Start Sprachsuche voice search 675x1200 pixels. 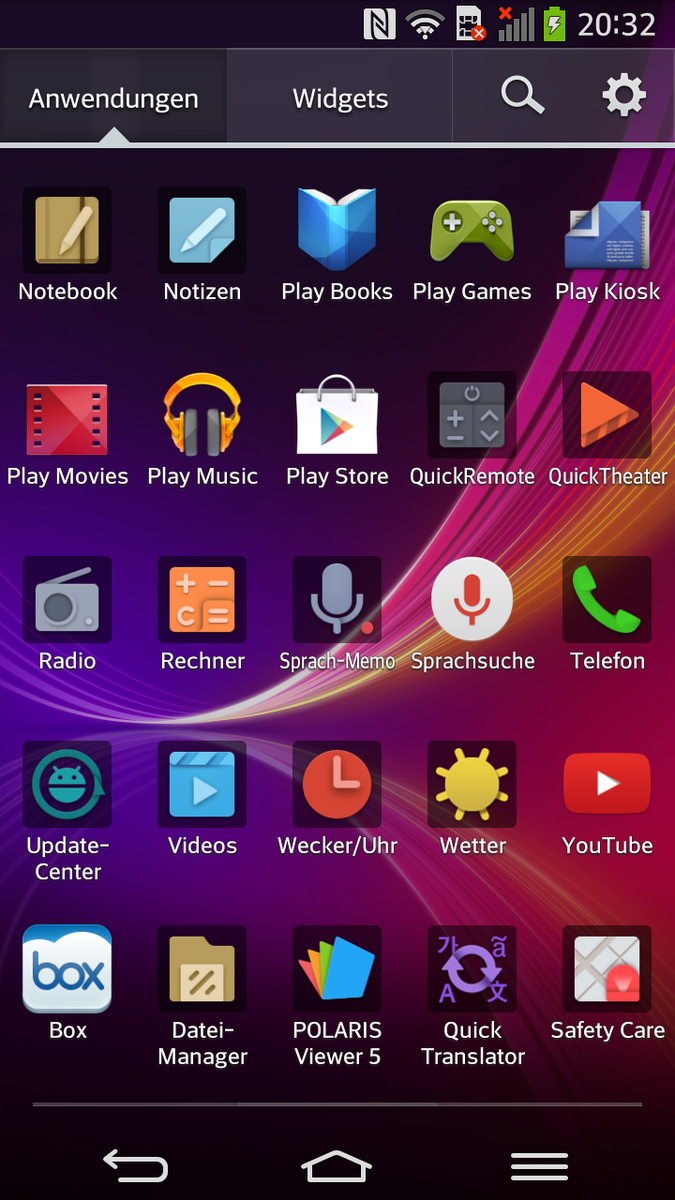472,601
